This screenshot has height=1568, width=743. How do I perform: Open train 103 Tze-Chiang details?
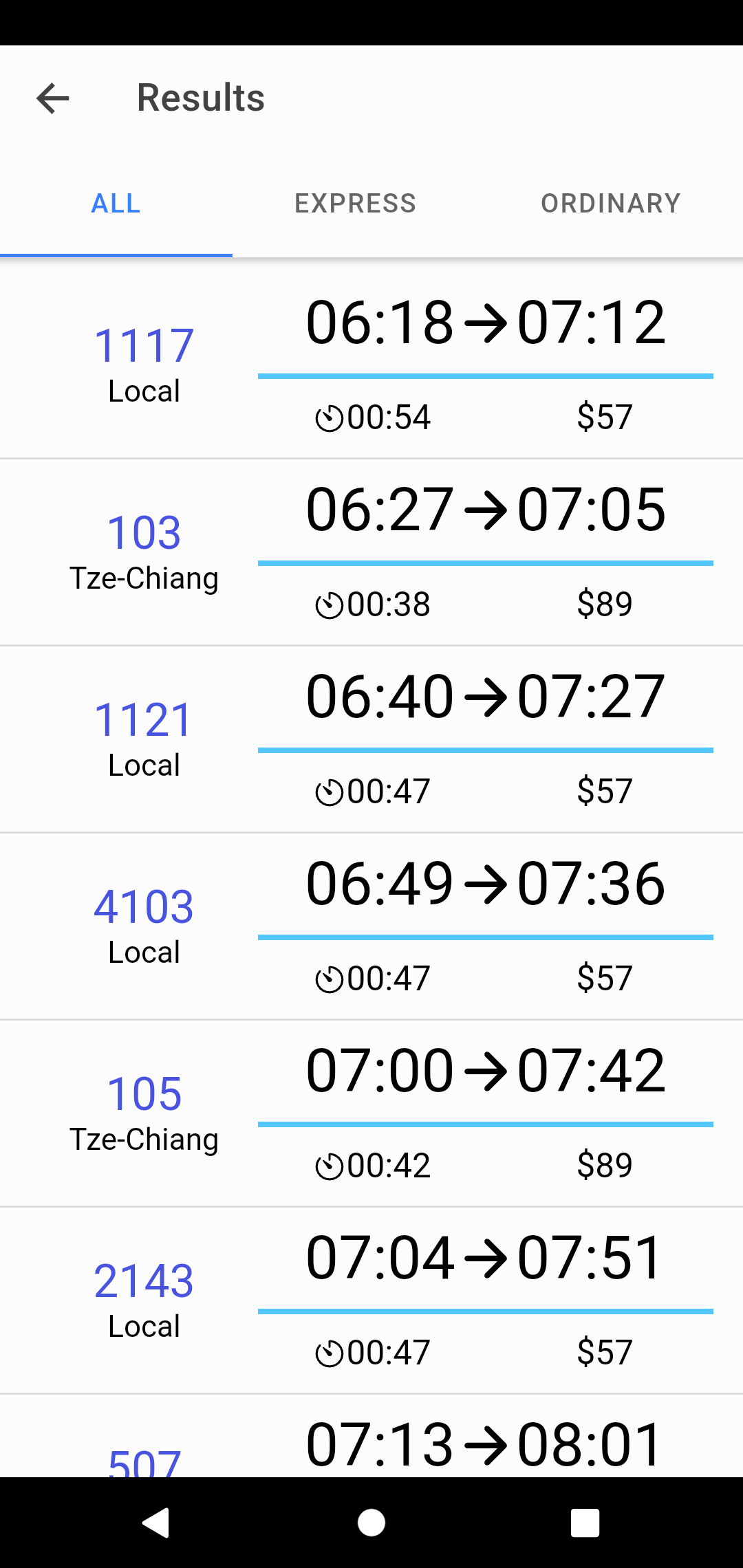pyautogui.click(x=371, y=552)
